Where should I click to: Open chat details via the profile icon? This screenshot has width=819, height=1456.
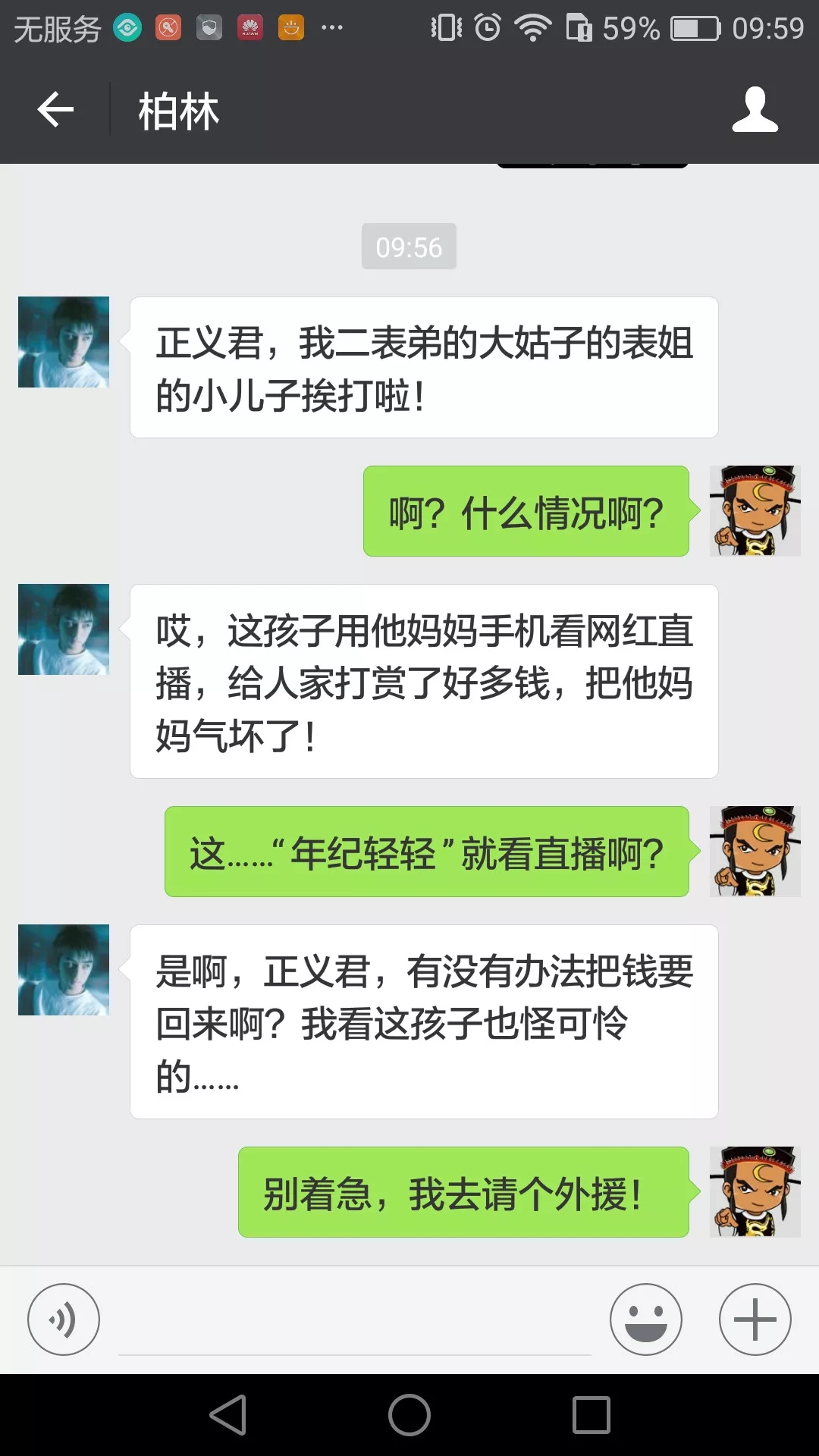tap(755, 110)
